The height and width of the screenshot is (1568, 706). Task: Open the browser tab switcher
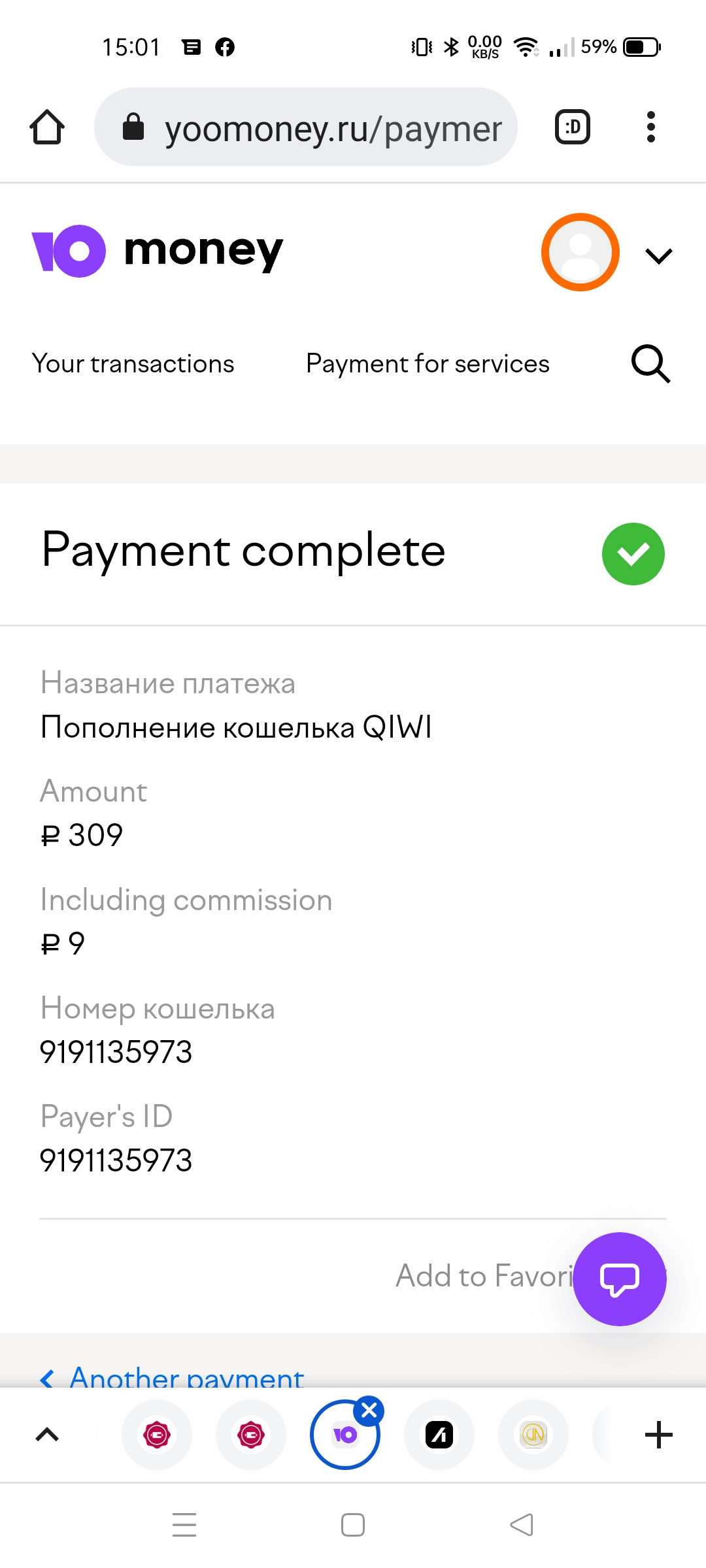573,127
